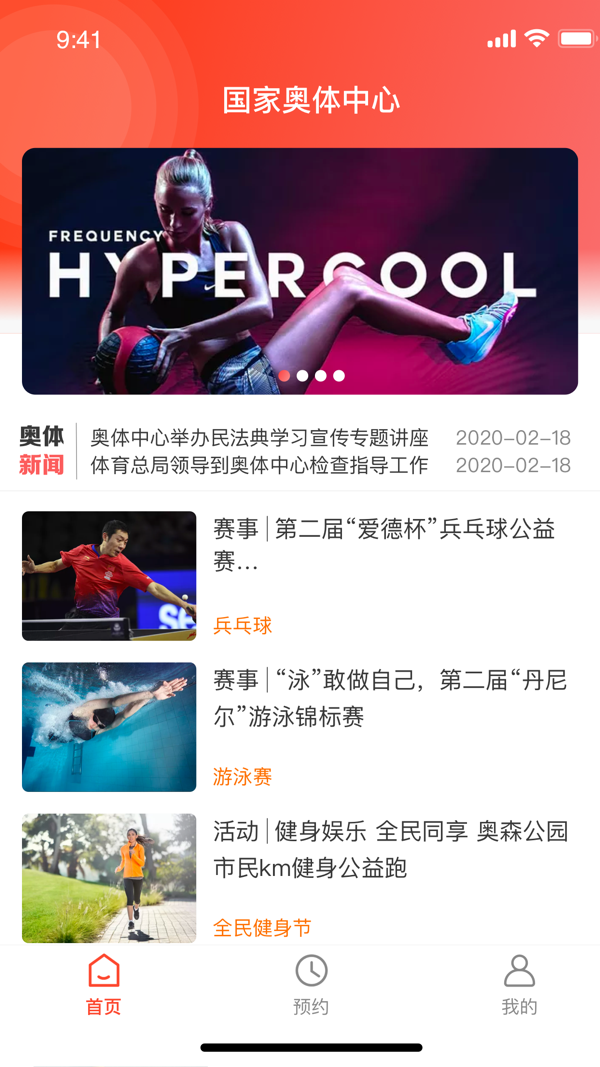Select the second banner page dot
The width and height of the screenshot is (600, 1067).
(x=303, y=376)
